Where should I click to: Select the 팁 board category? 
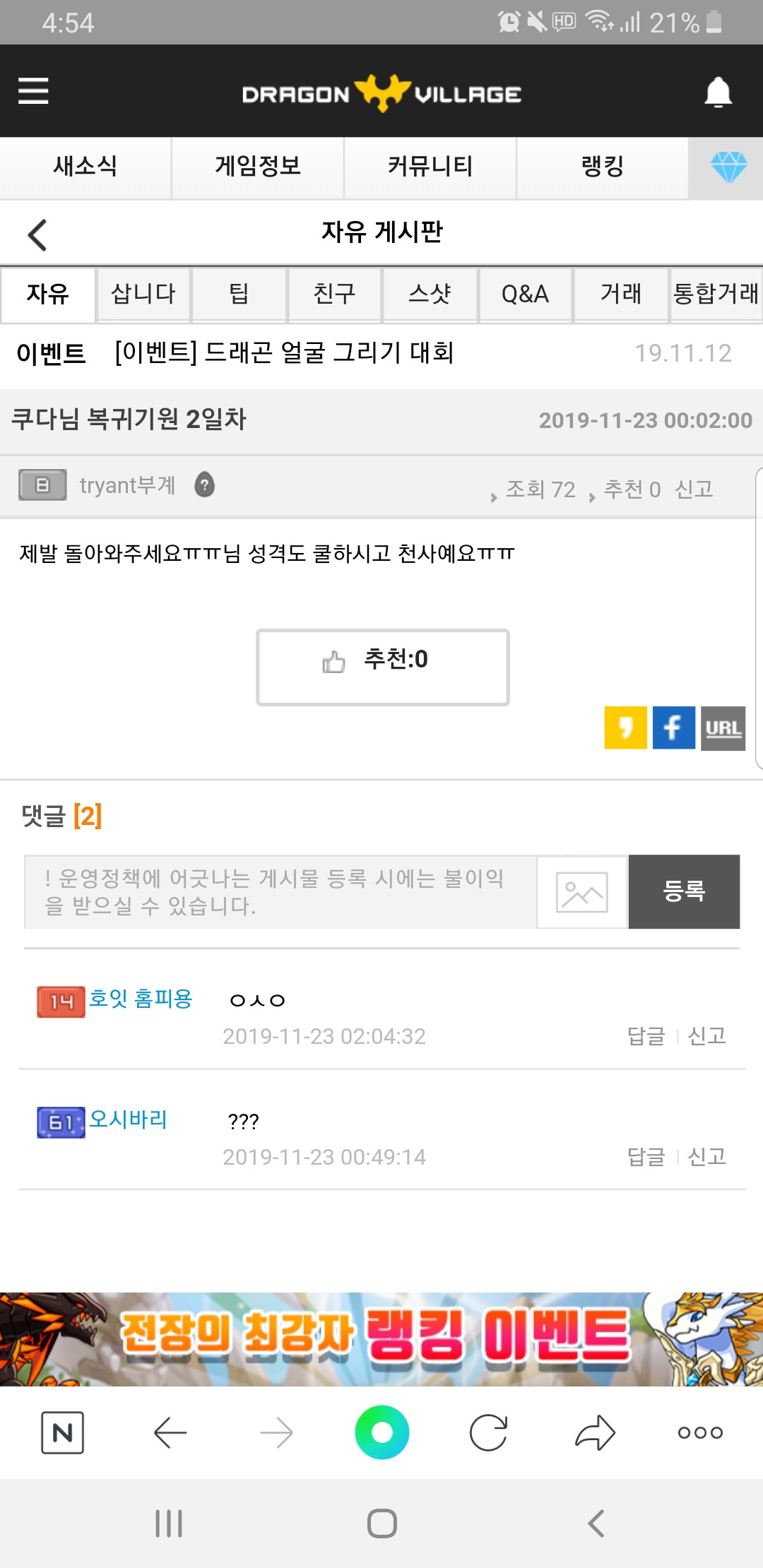coord(239,294)
